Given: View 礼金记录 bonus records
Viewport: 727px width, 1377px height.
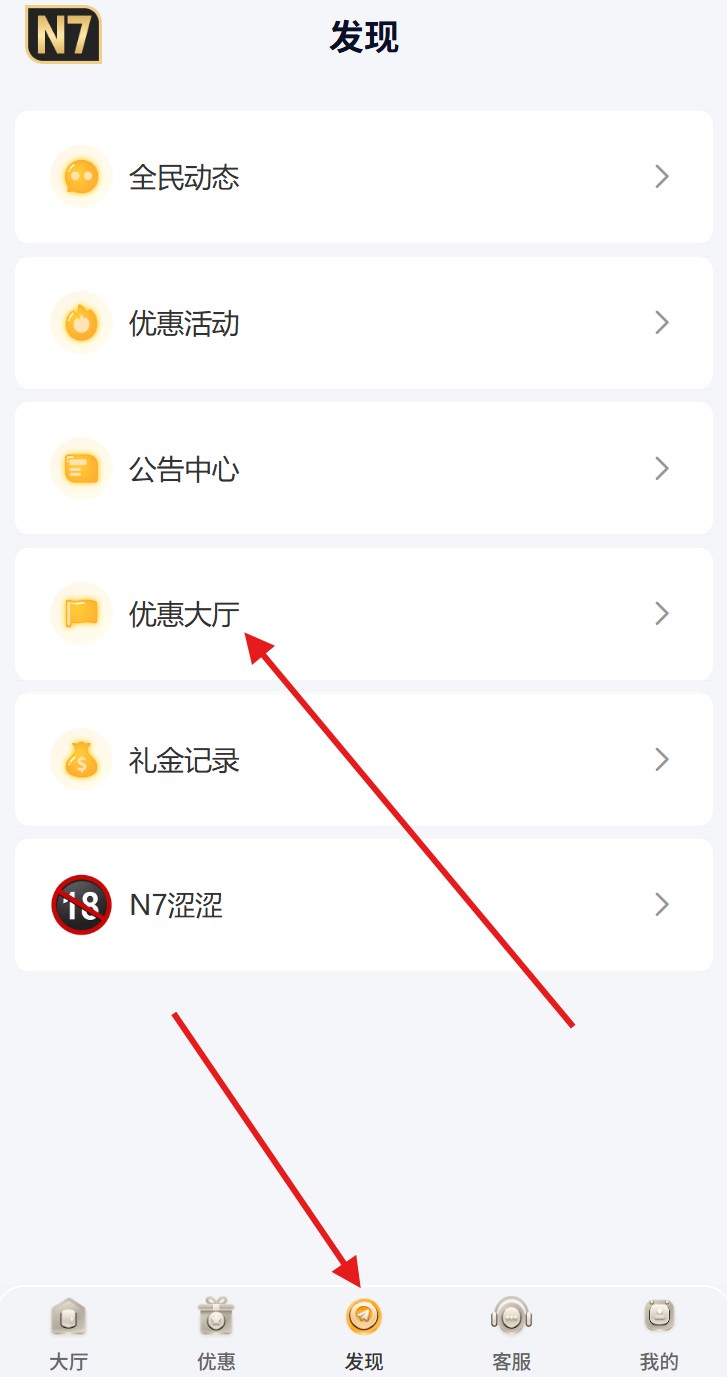Looking at the screenshot, I should tap(364, 760).
